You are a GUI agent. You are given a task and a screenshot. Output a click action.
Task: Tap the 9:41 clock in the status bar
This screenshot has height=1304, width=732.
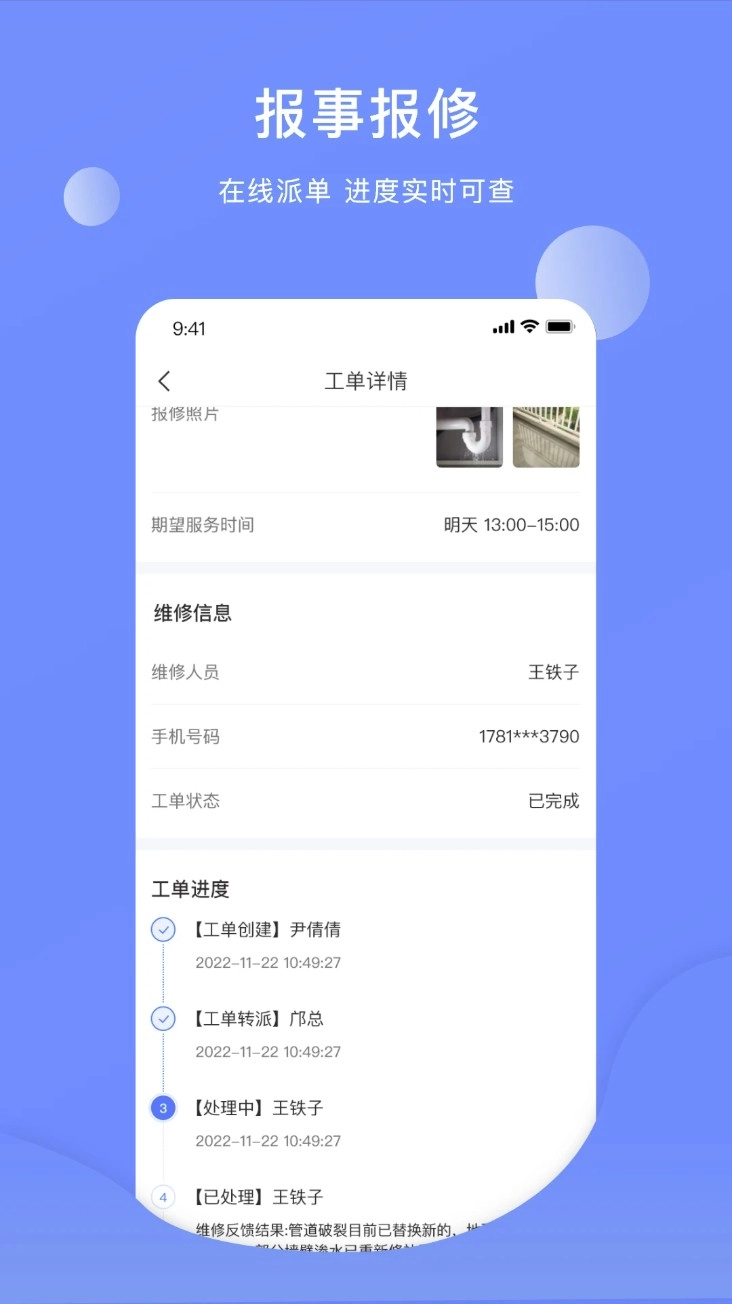(x=185, y=326)
